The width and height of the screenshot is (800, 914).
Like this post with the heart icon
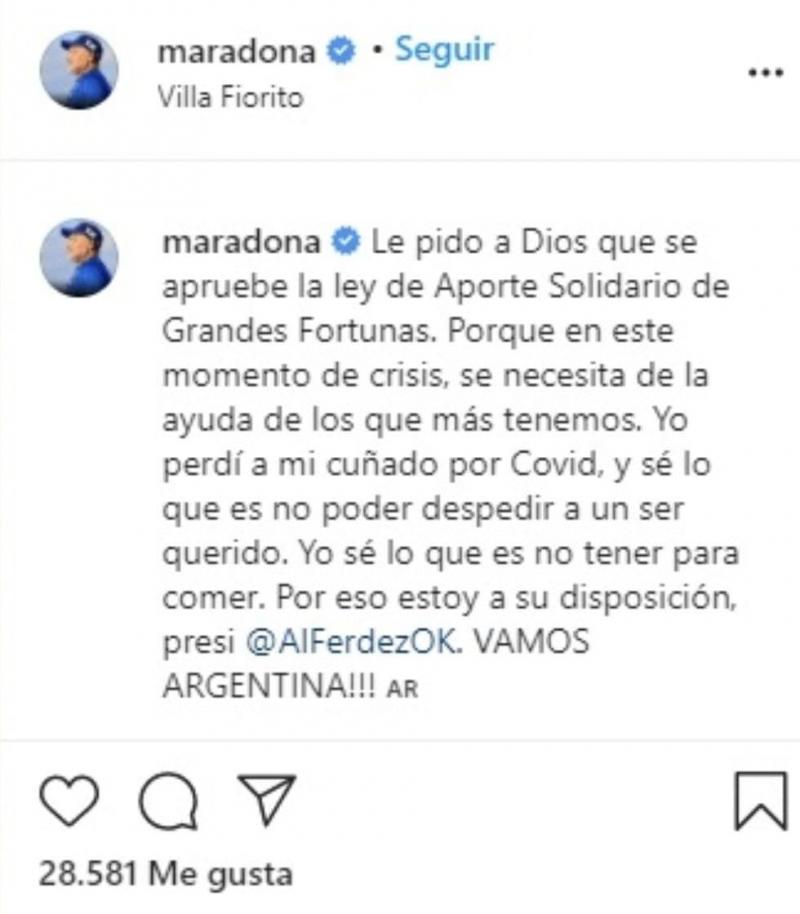[x=69, y=800]
